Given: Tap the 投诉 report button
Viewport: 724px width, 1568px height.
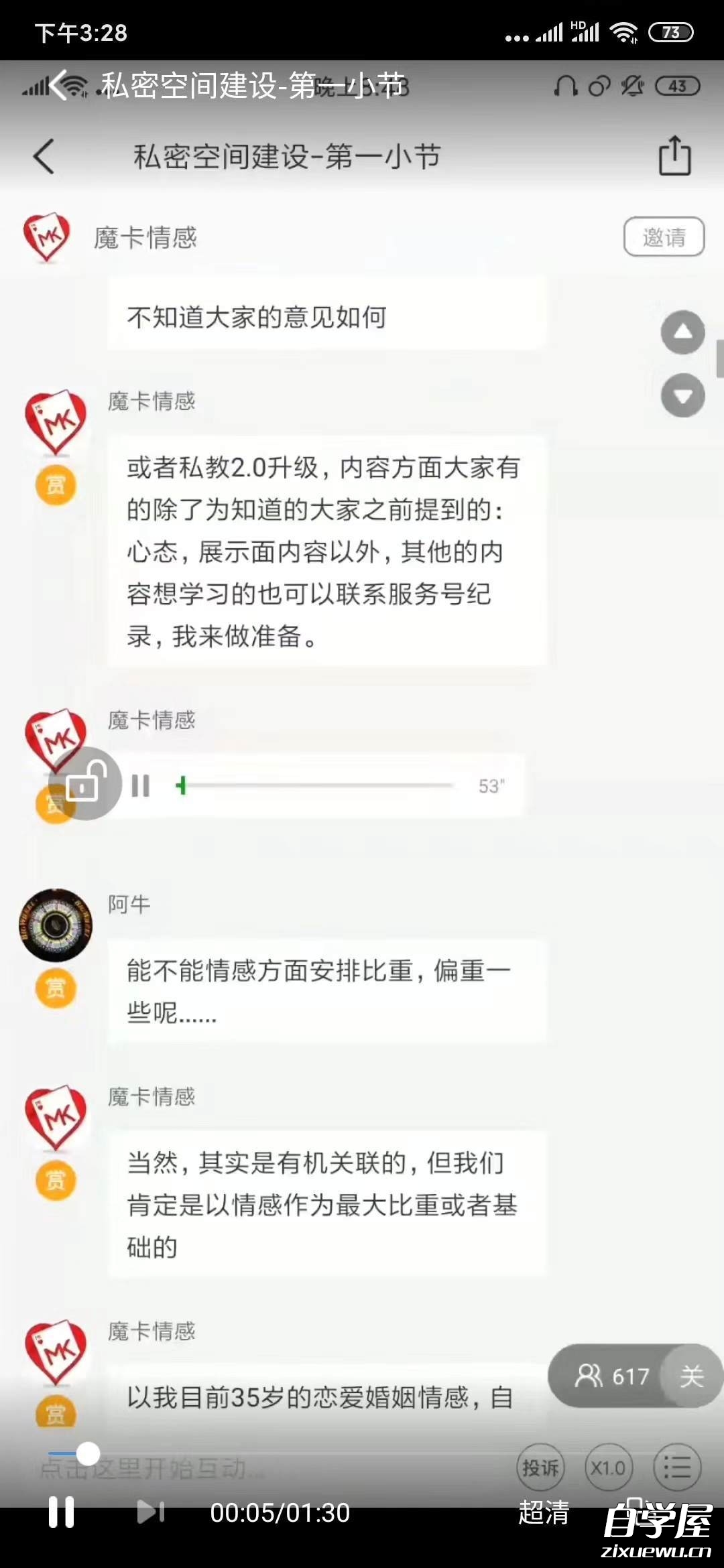Looking at the screenshot, I should click(x=540, y=1468).
